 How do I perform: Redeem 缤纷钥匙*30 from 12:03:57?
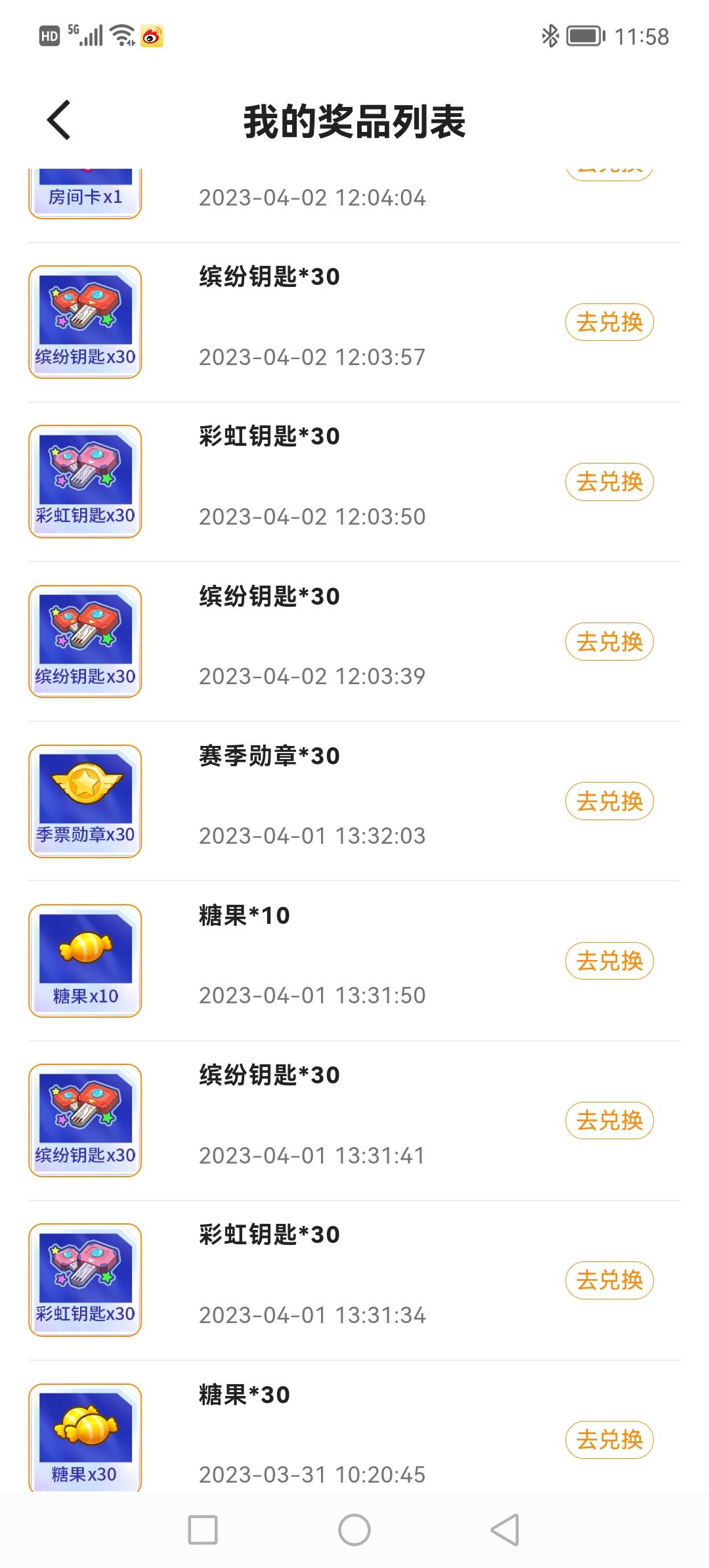tap(609, 322)
